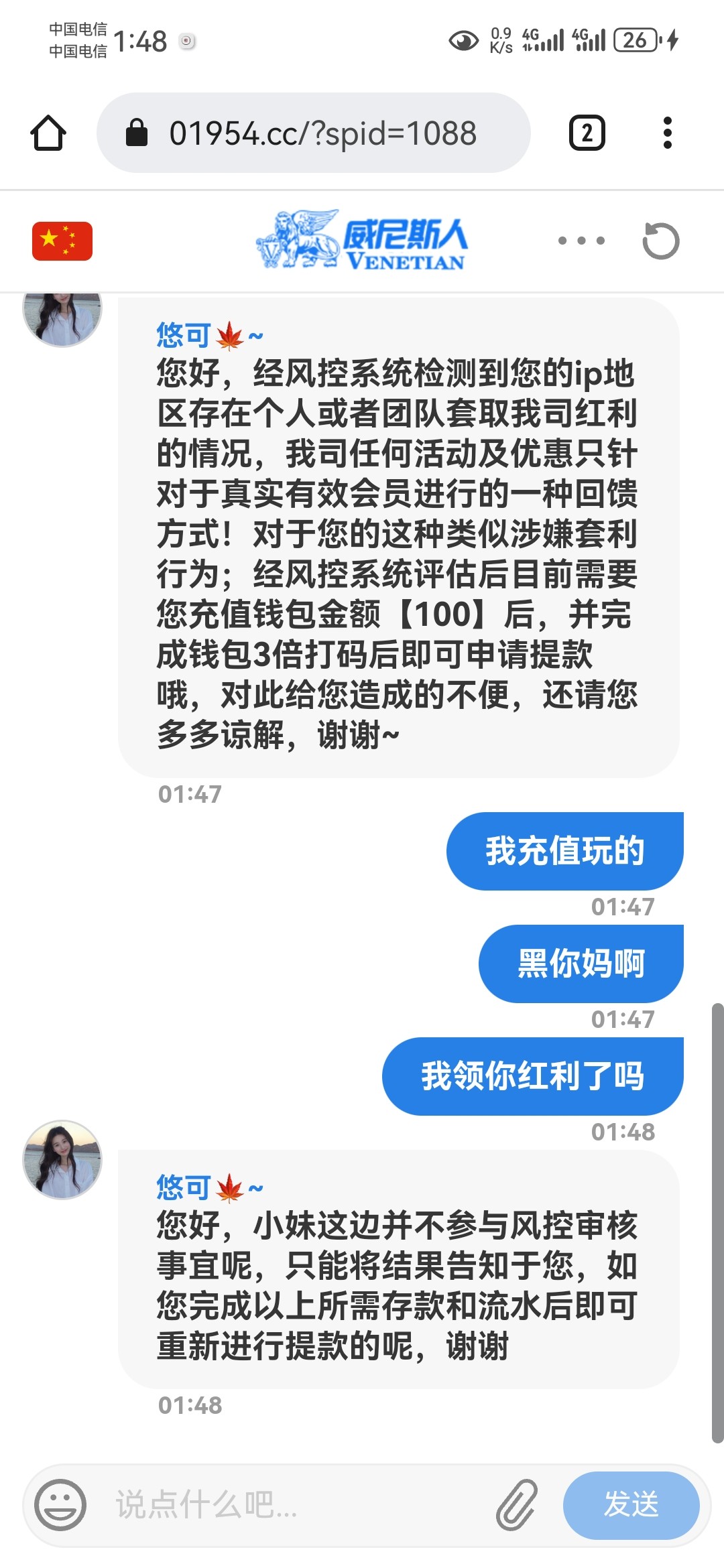This screenshot has height=1568, width=724.
Task: Tap the 发送 send button
Action: click(631, 1504)
